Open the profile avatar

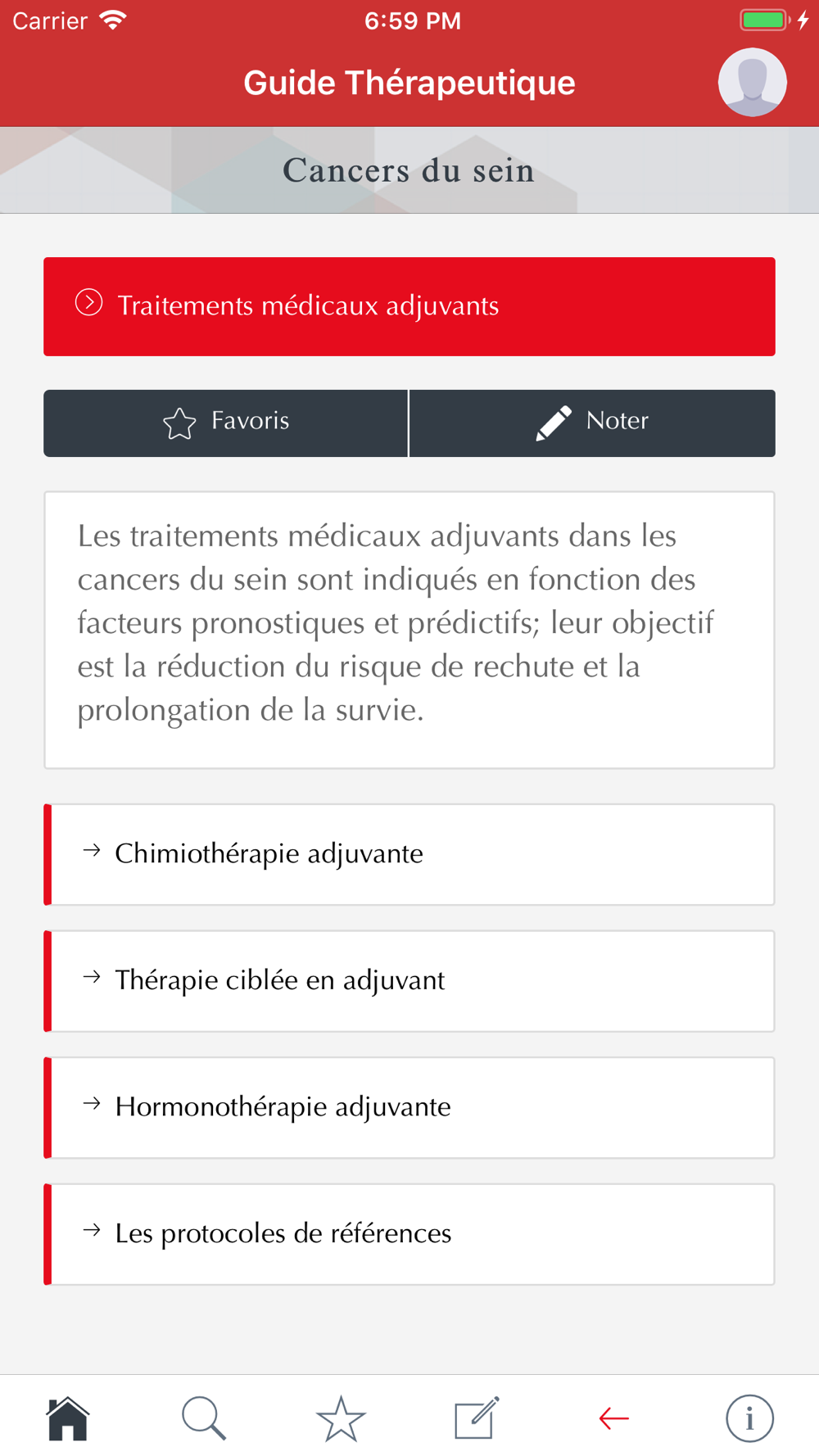pyautogui.click(x=752, y=82)
